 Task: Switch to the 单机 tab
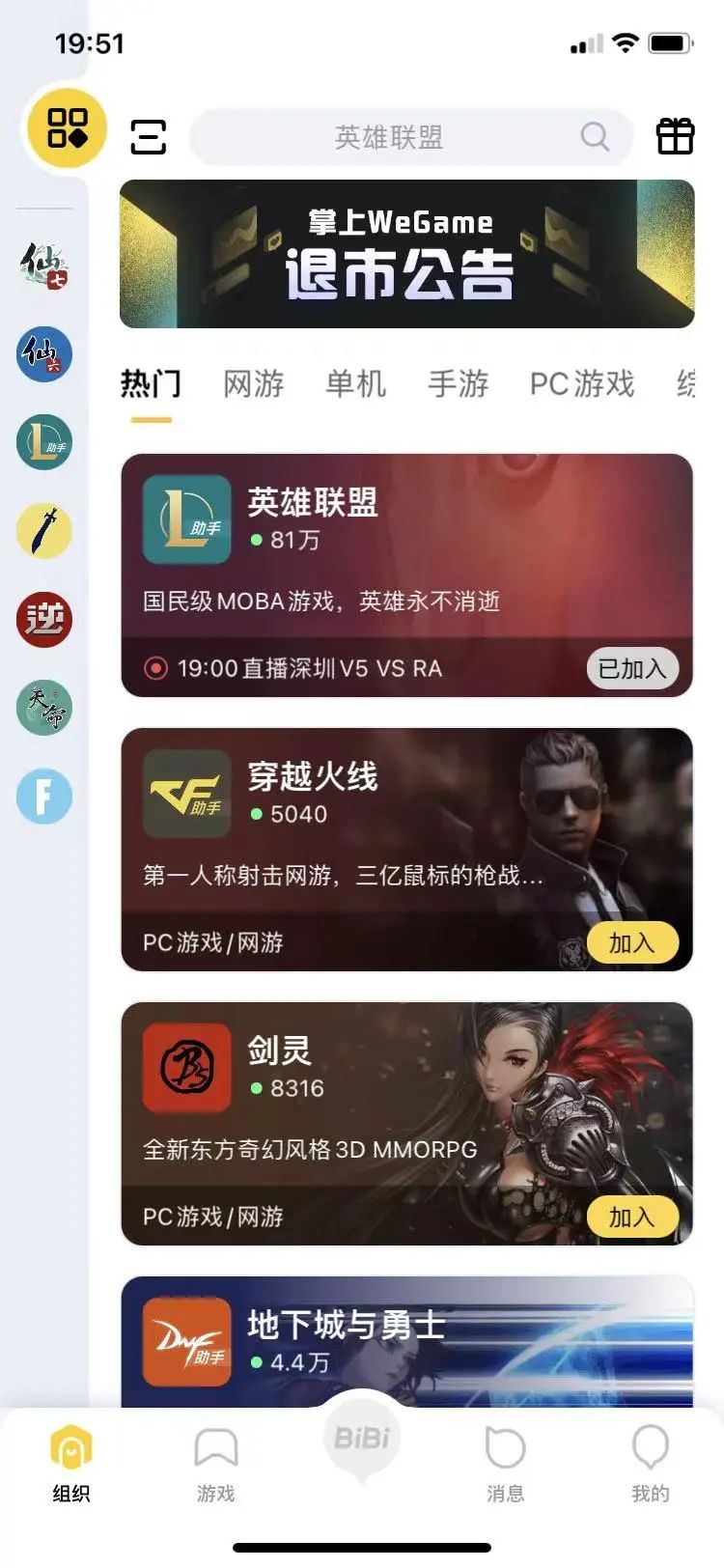355,384
